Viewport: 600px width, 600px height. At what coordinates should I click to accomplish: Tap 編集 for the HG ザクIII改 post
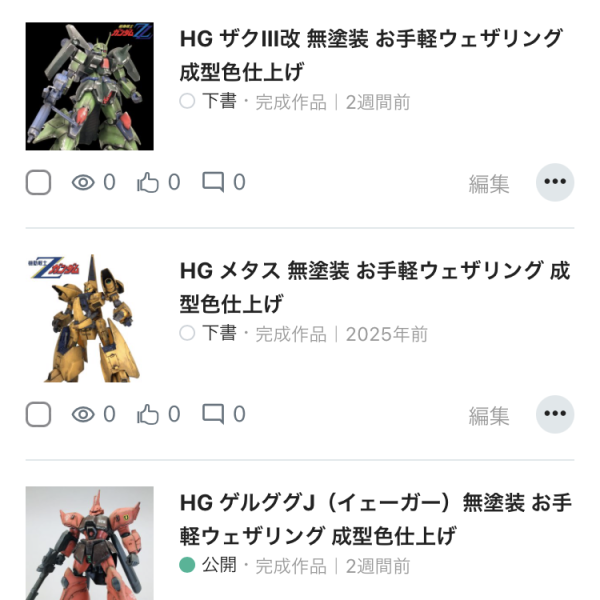pyautogui.click(x=489, y=183)
